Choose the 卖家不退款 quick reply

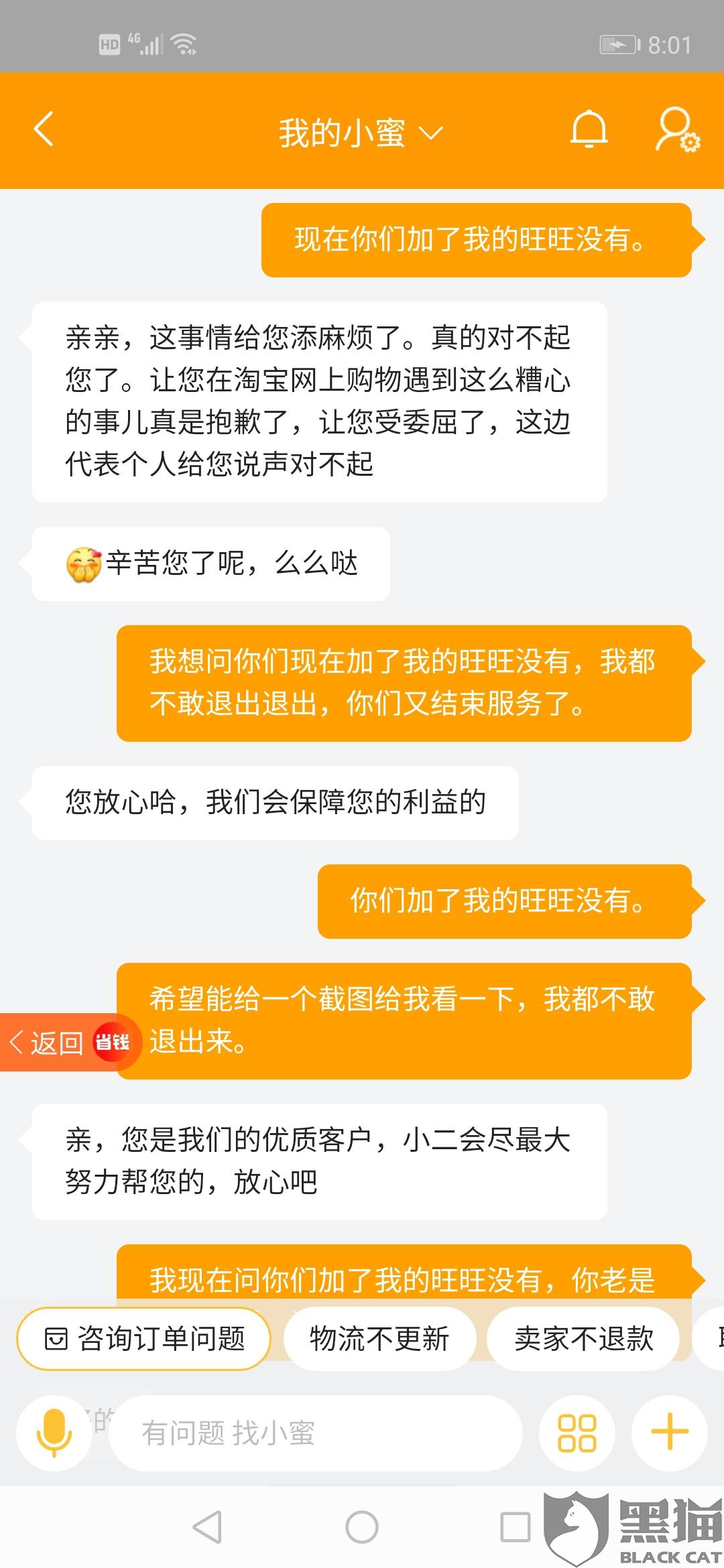[x=583, y=1339]
